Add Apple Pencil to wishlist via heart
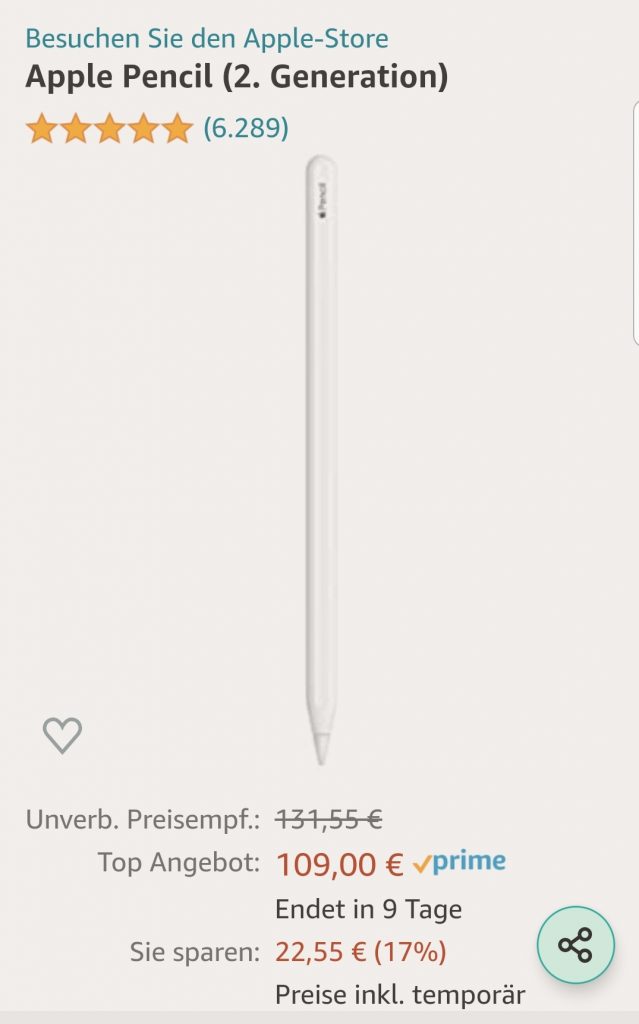The image size is (639, 1024). coord(62,736)
